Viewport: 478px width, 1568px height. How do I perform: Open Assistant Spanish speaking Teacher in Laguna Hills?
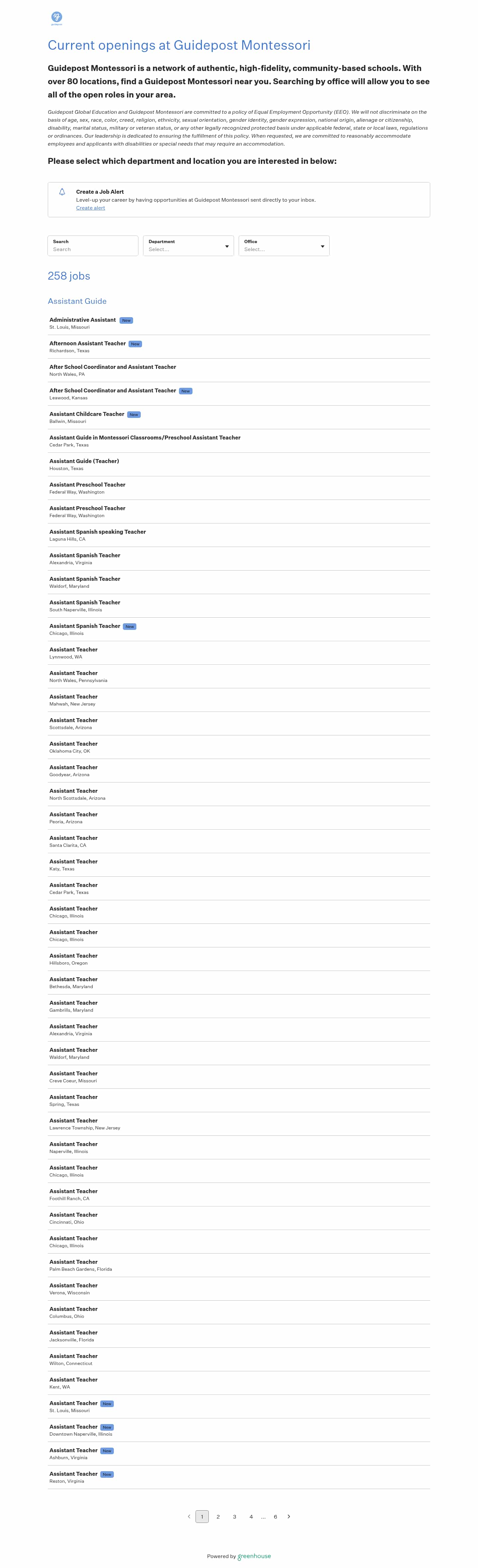(98, 532)
